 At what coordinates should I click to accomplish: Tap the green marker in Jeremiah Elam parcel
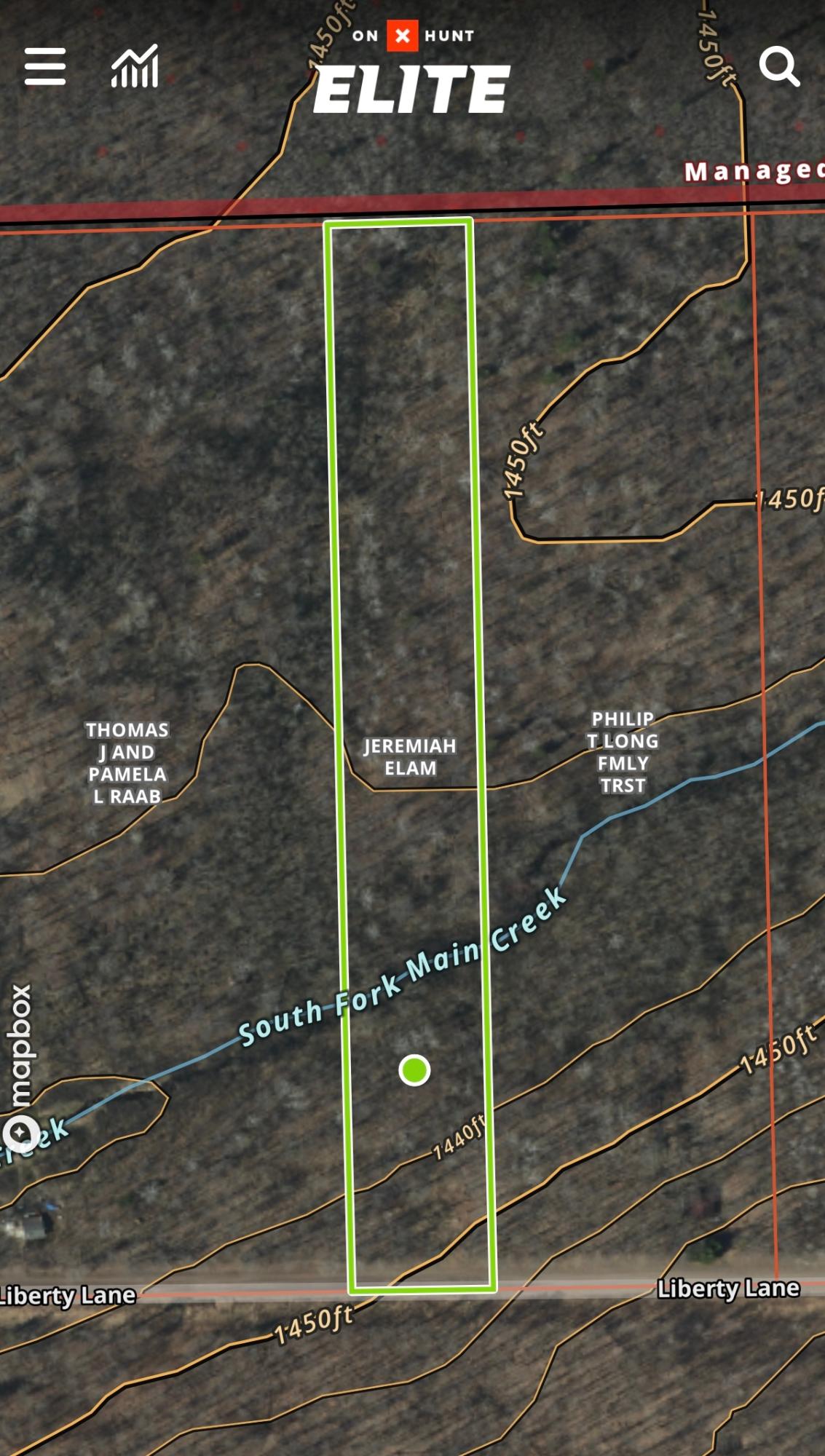pyautogui.click(x=414, y=1070)
